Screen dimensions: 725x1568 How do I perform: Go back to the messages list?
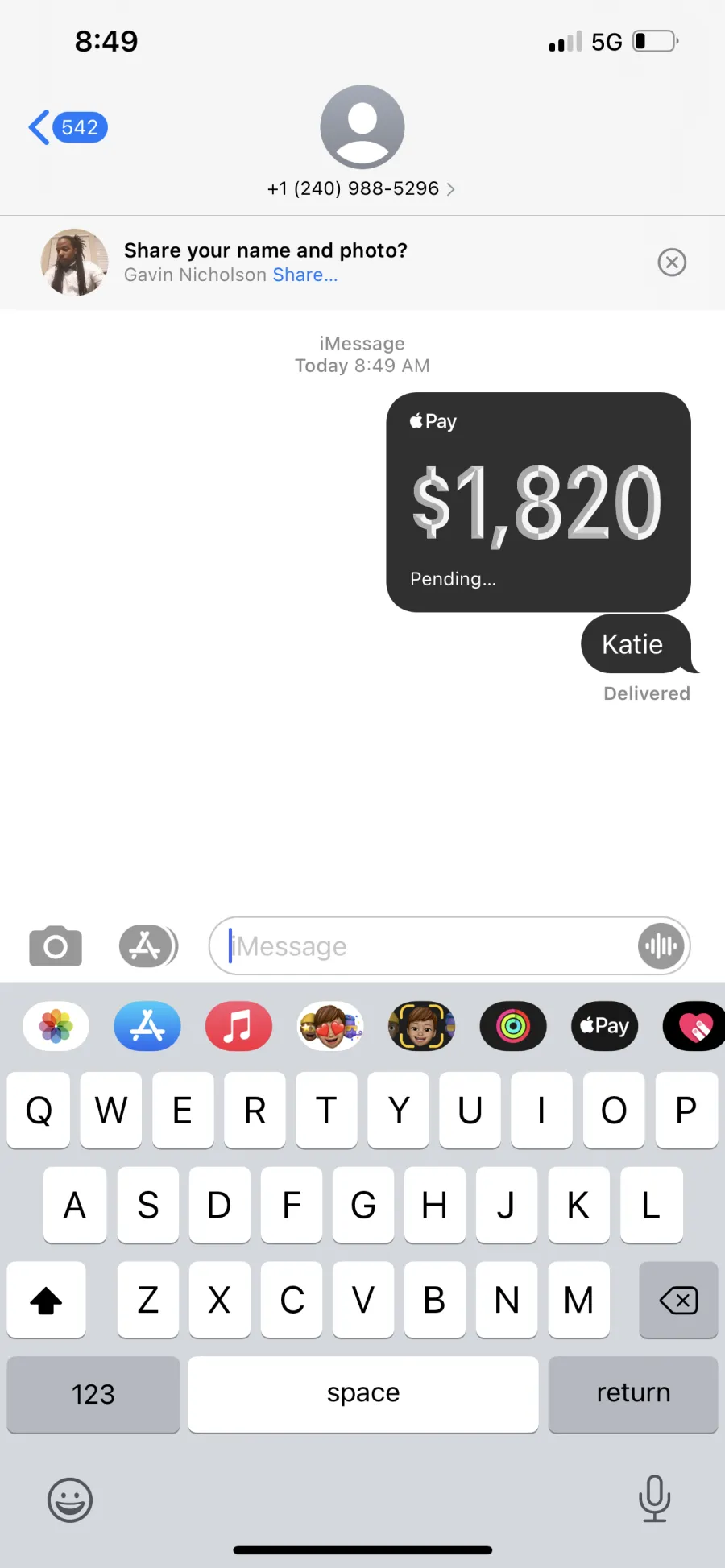(68, 127)
